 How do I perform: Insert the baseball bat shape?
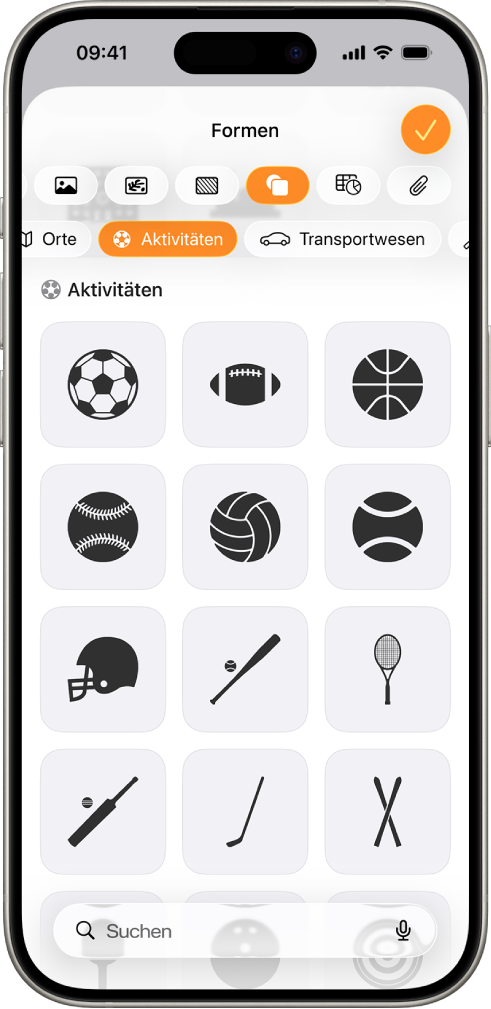click(x=245, y=669)
